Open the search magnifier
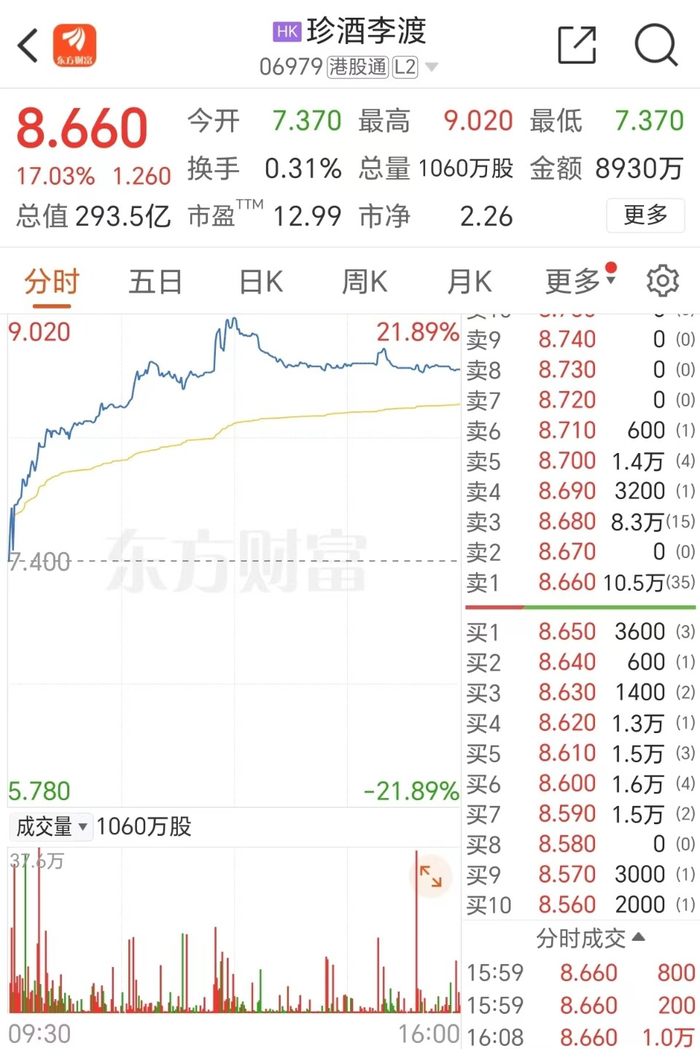The image size is (700, 1049). coord(657,45)
